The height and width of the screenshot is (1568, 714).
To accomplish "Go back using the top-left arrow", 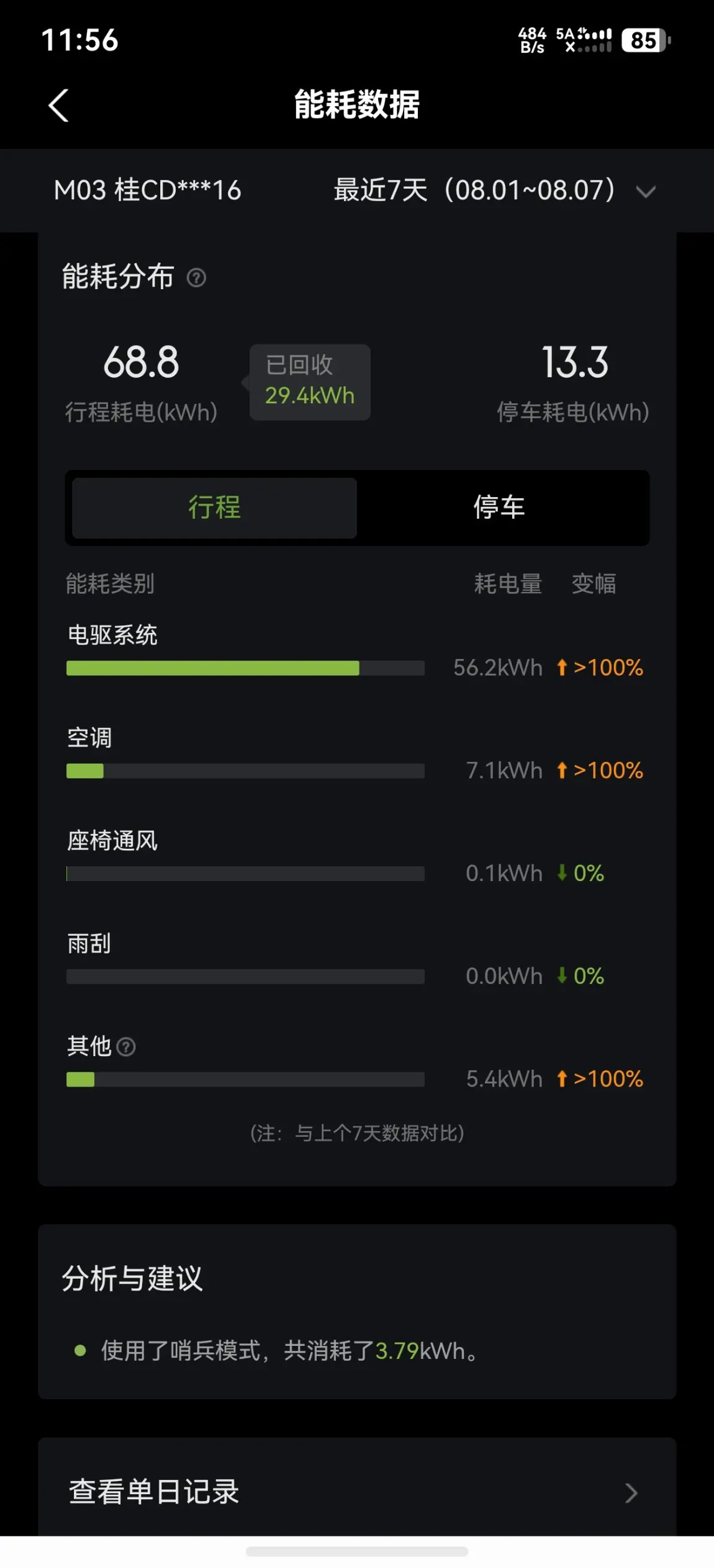I will click(59, 105).
